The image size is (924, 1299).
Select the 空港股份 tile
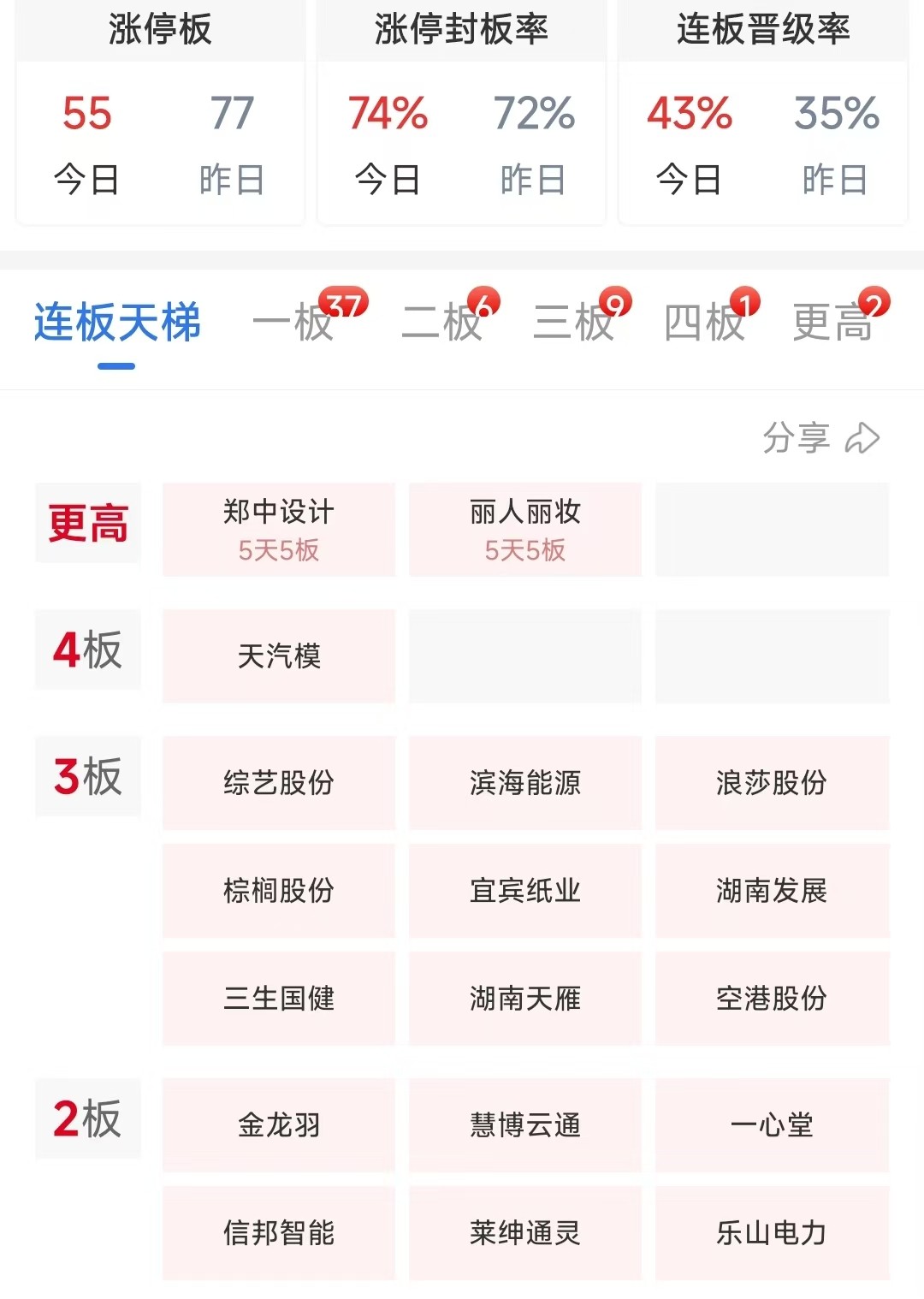click(772, 999)
